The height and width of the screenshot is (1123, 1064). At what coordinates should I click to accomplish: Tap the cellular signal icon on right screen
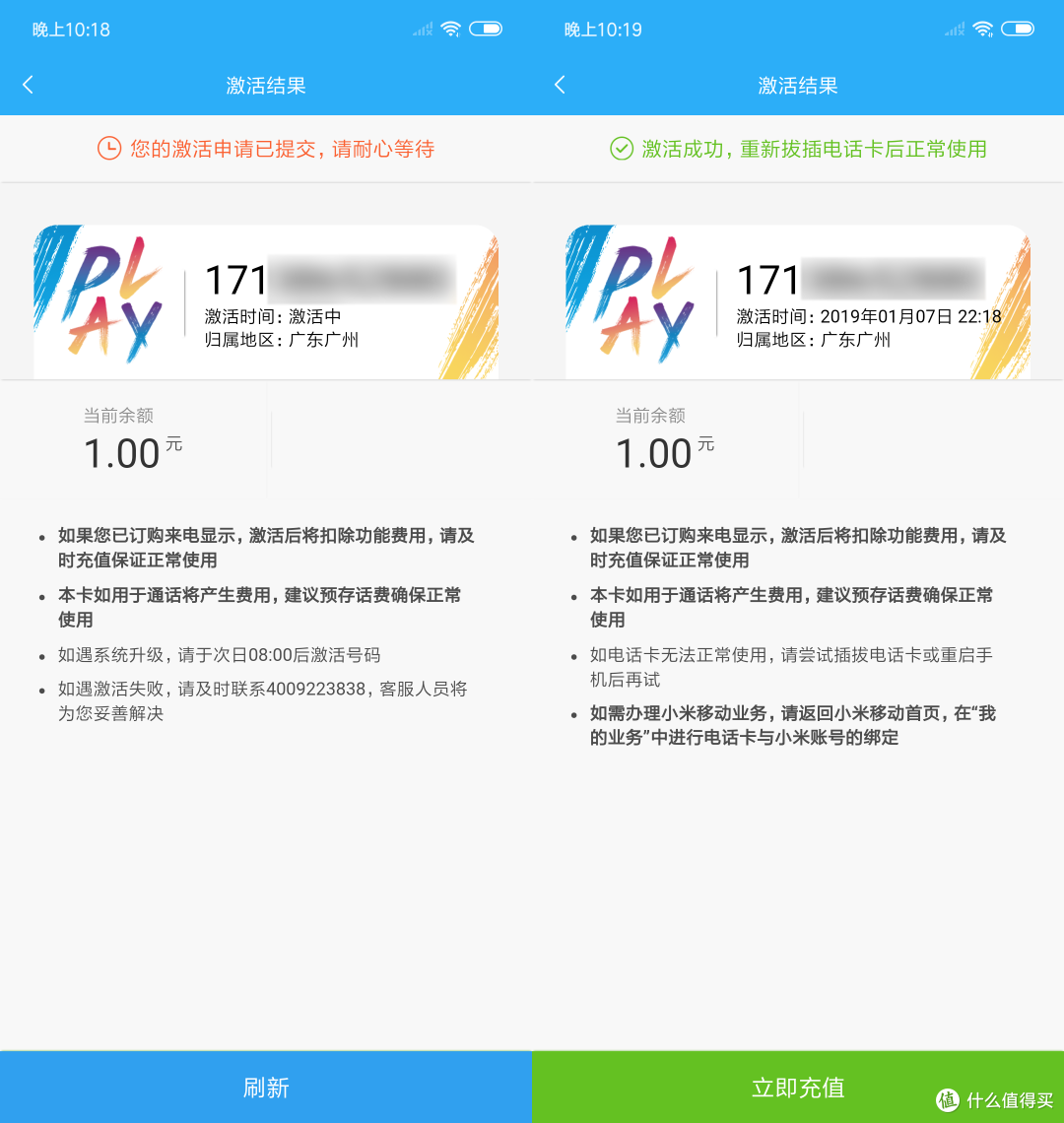point(953,29)
